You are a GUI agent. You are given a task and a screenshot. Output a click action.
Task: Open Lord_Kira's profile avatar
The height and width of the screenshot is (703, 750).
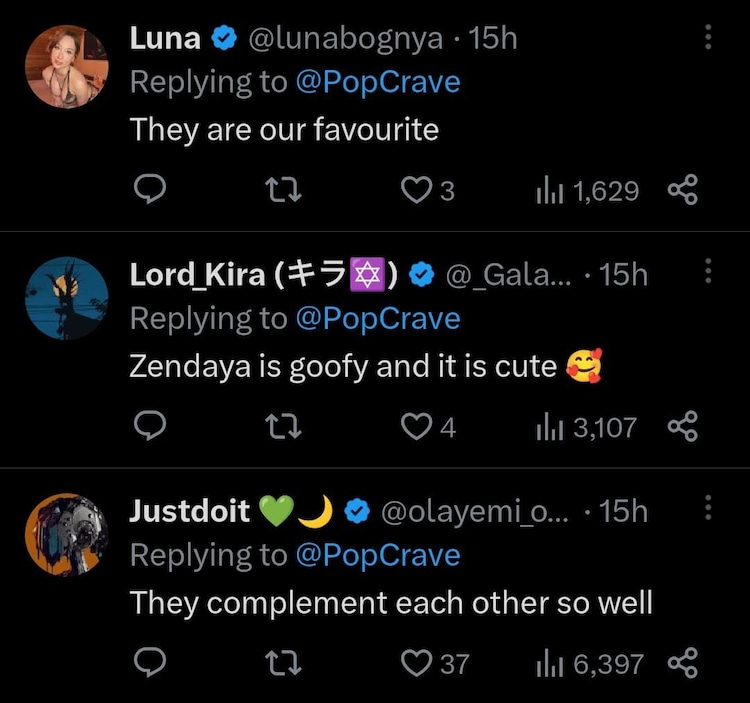point(67,298)
